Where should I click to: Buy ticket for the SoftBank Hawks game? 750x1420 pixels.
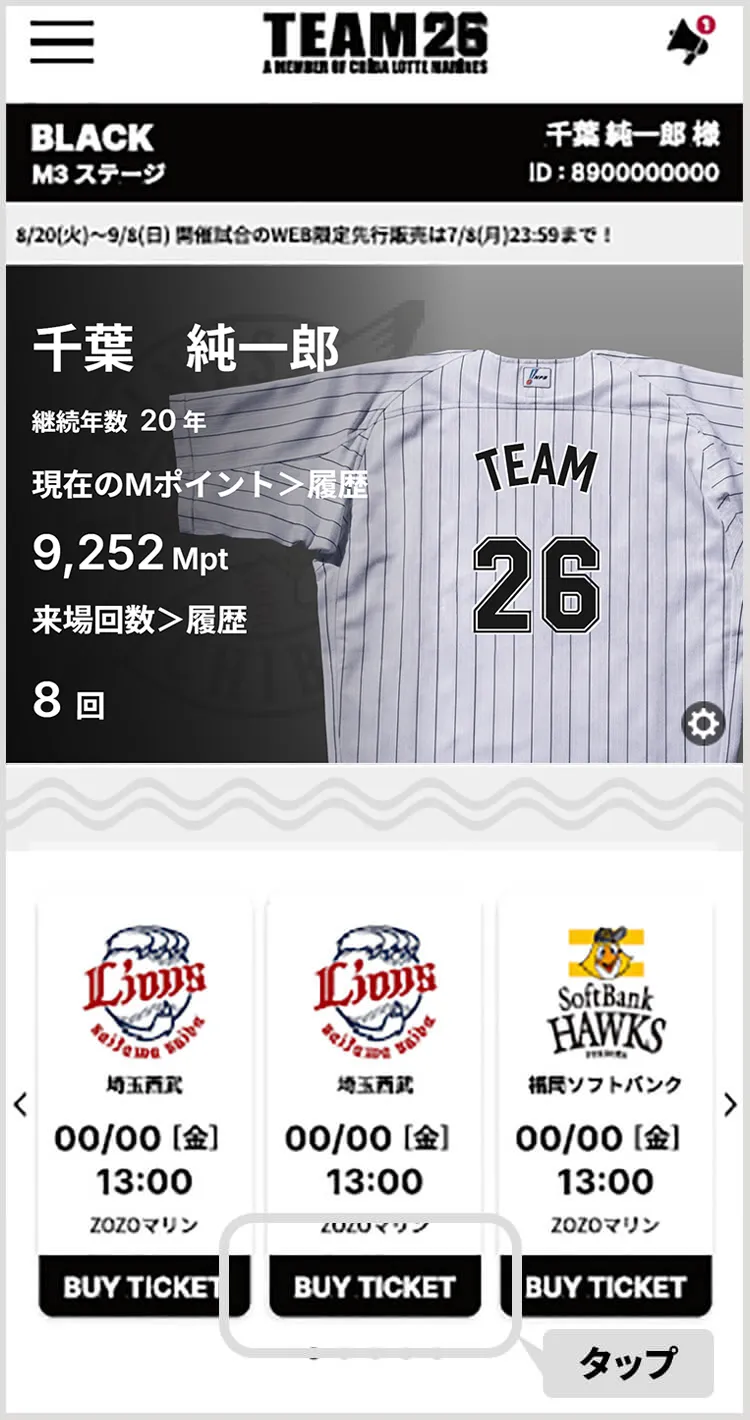(x=605, y=1286)
